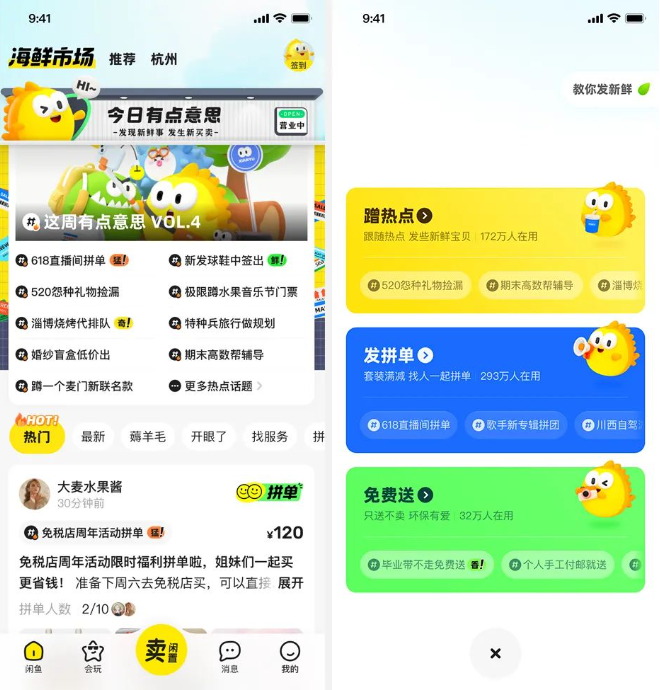Open the 我的 profile tab
660x690 pixels.
click(289, 657)
